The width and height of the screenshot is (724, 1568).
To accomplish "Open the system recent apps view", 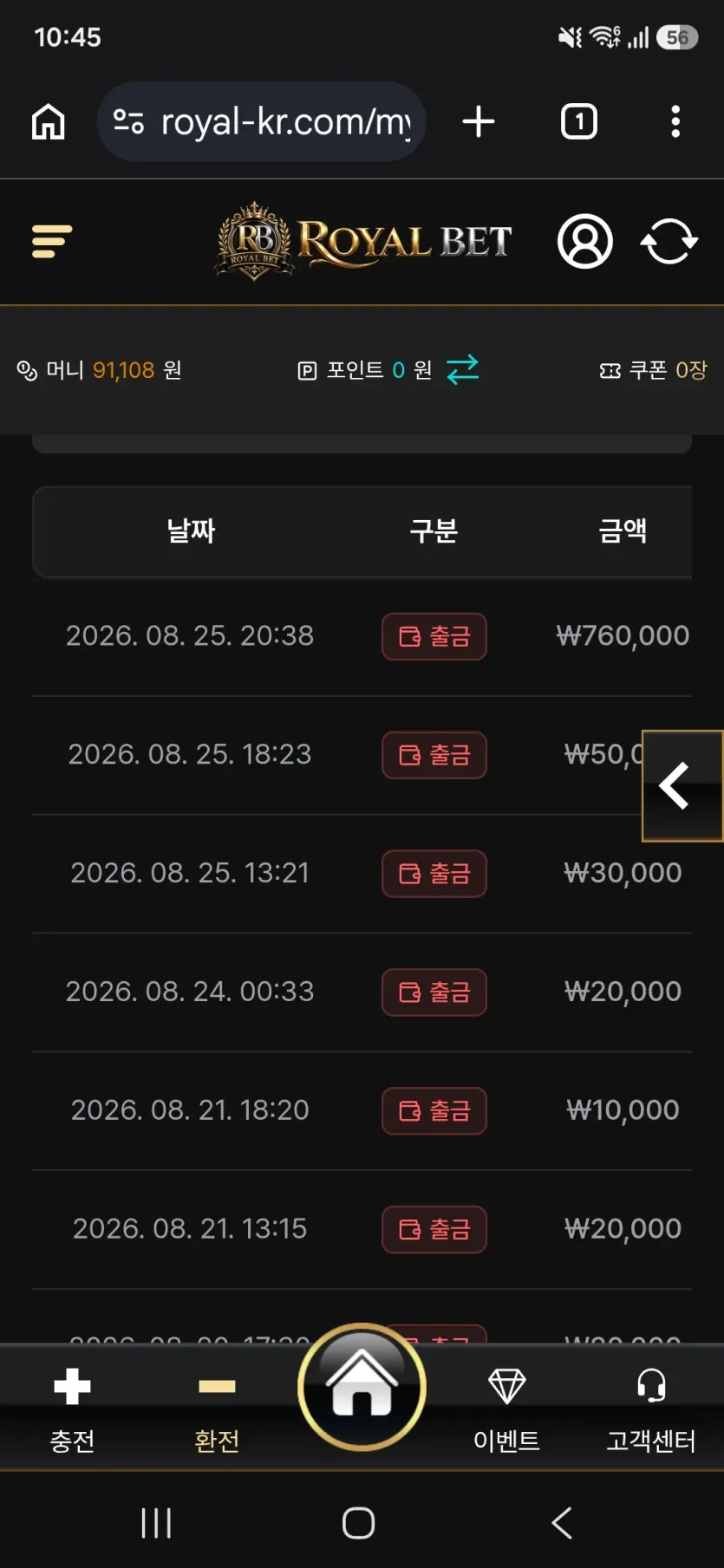I will [156, 1523].
